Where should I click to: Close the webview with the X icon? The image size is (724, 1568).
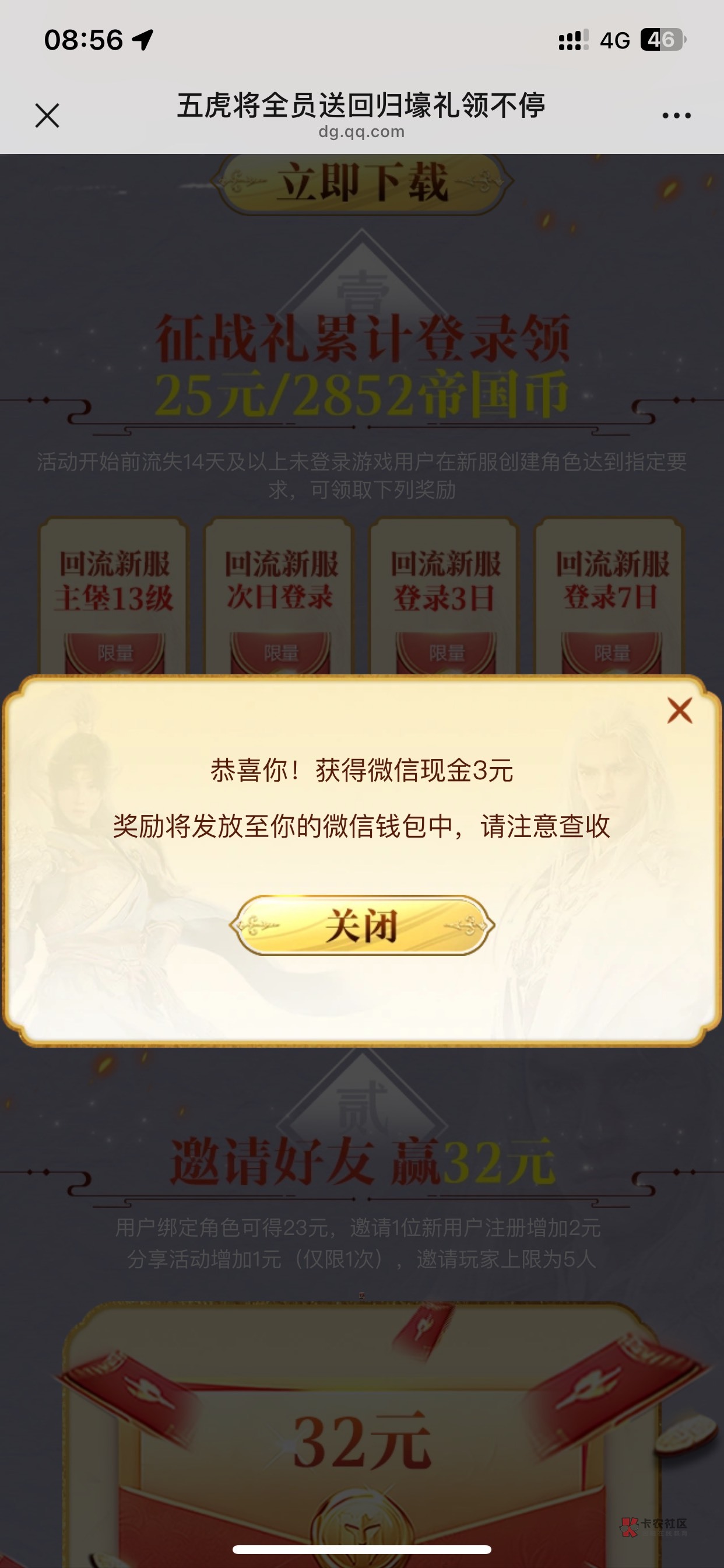tap(47, 115)
